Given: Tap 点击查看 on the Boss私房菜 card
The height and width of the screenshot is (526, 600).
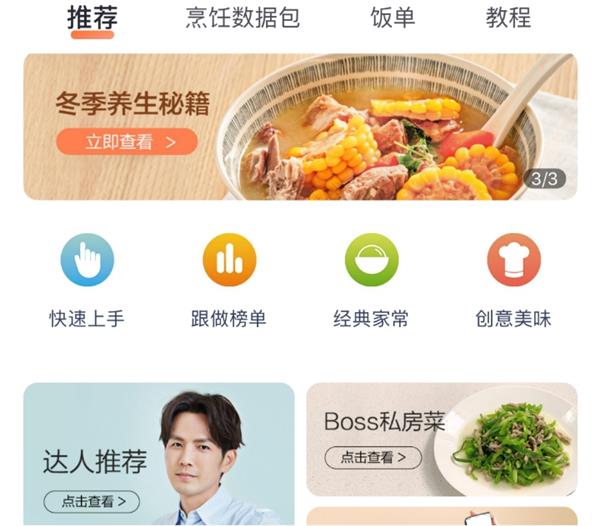Looking at the screenshot, I should [x=373, y=458].
